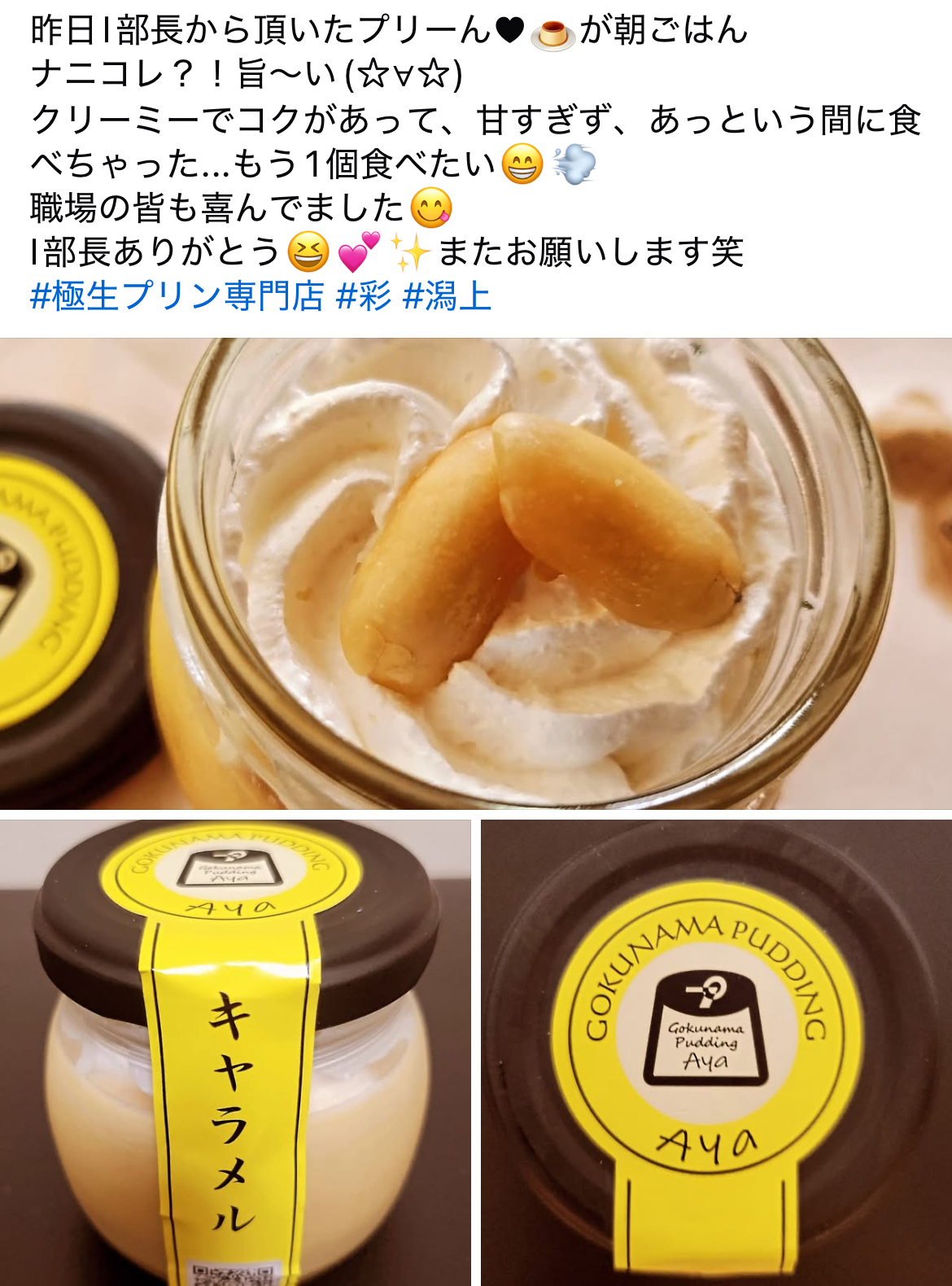Open the whipped cream pudding photo
Image resolution: width=952 pixels, height=1286 pixels.
[x=476, y=573]
